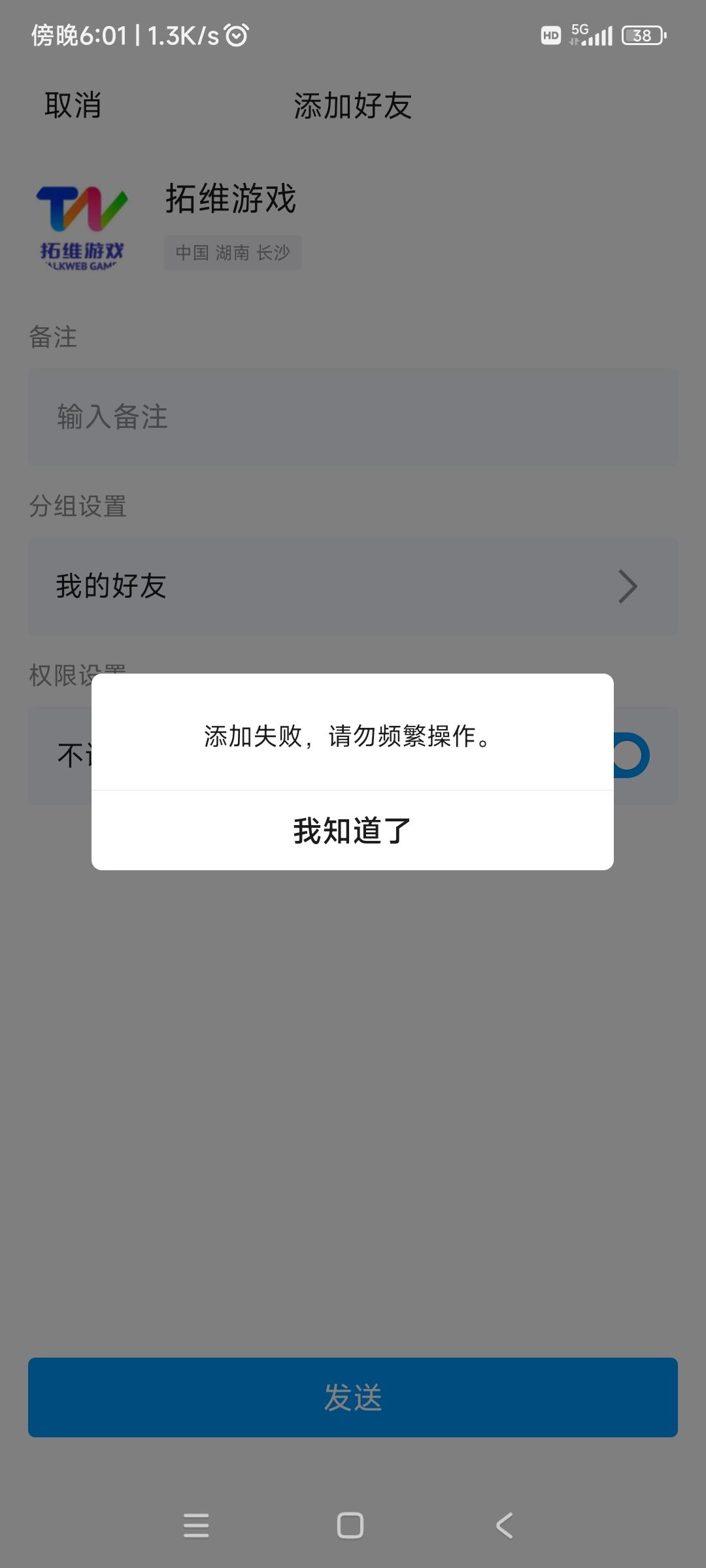Select the 添加好友 title

click(x=353, y=108)
